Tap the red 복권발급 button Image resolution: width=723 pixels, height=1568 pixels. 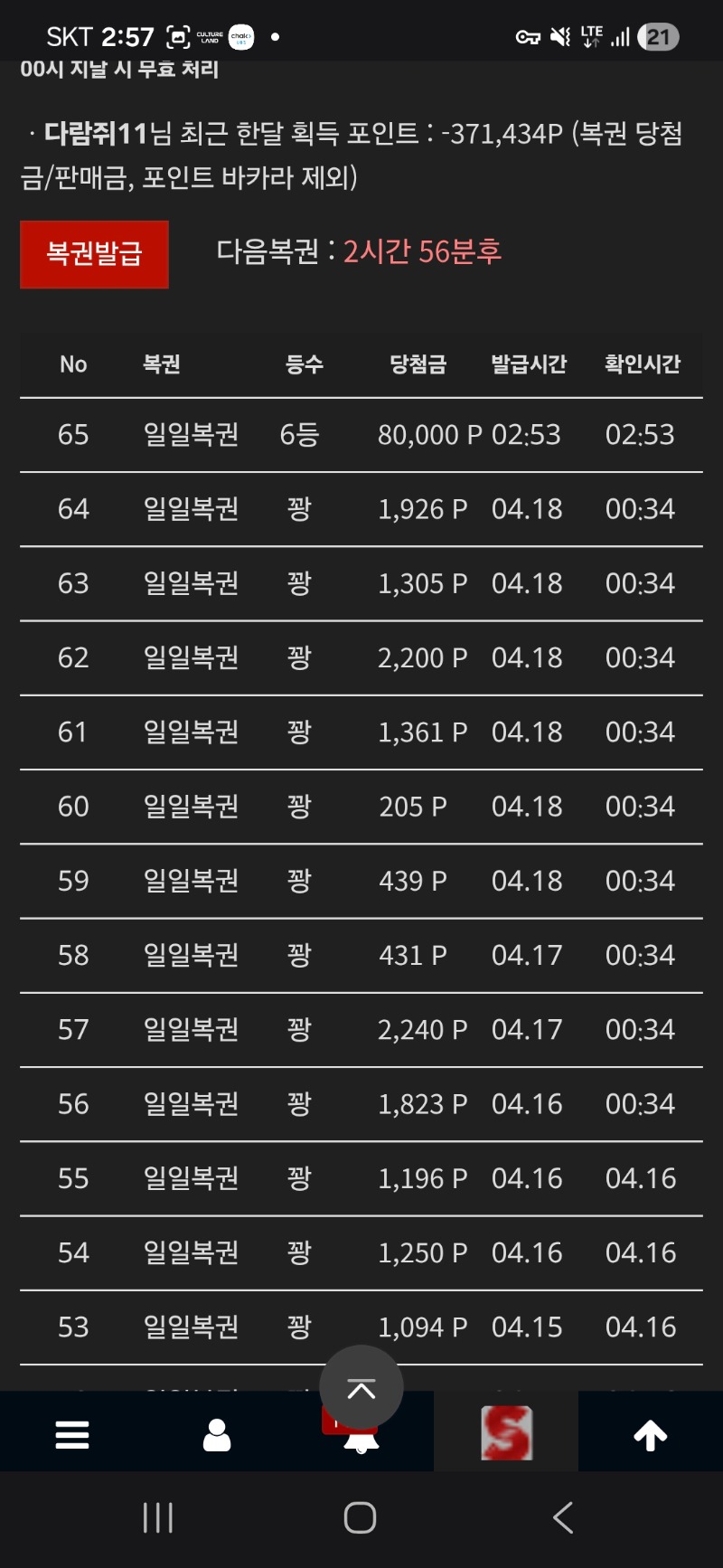click(x=94, y=254)
